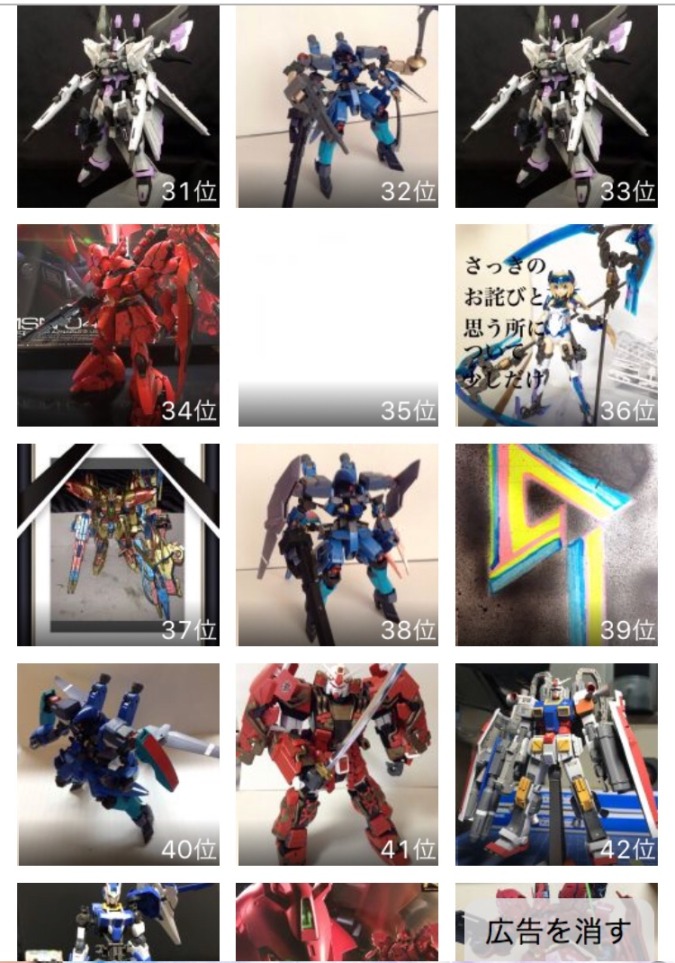Open the 42位 white Gundam photo
The height and width of the screenshot is (963, 675).
point(556,764)
